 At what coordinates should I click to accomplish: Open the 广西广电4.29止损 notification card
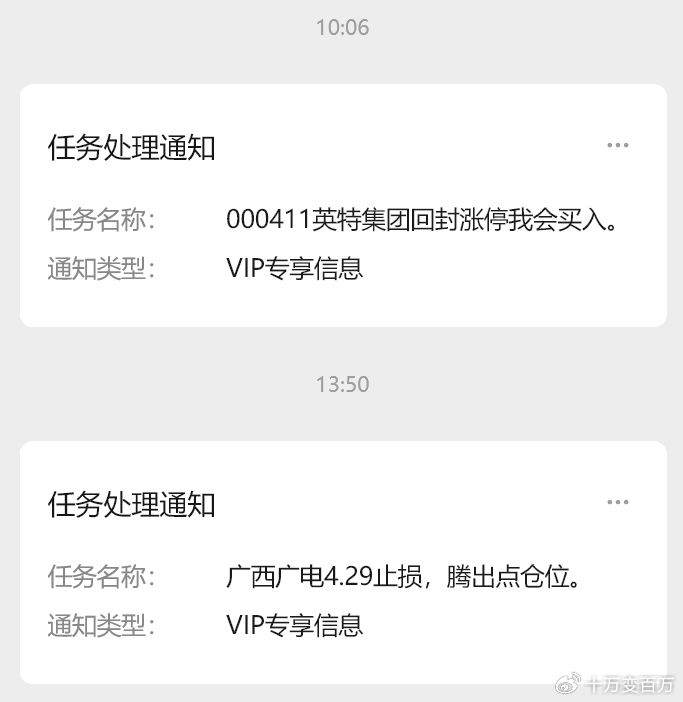(x=342, y=577)
